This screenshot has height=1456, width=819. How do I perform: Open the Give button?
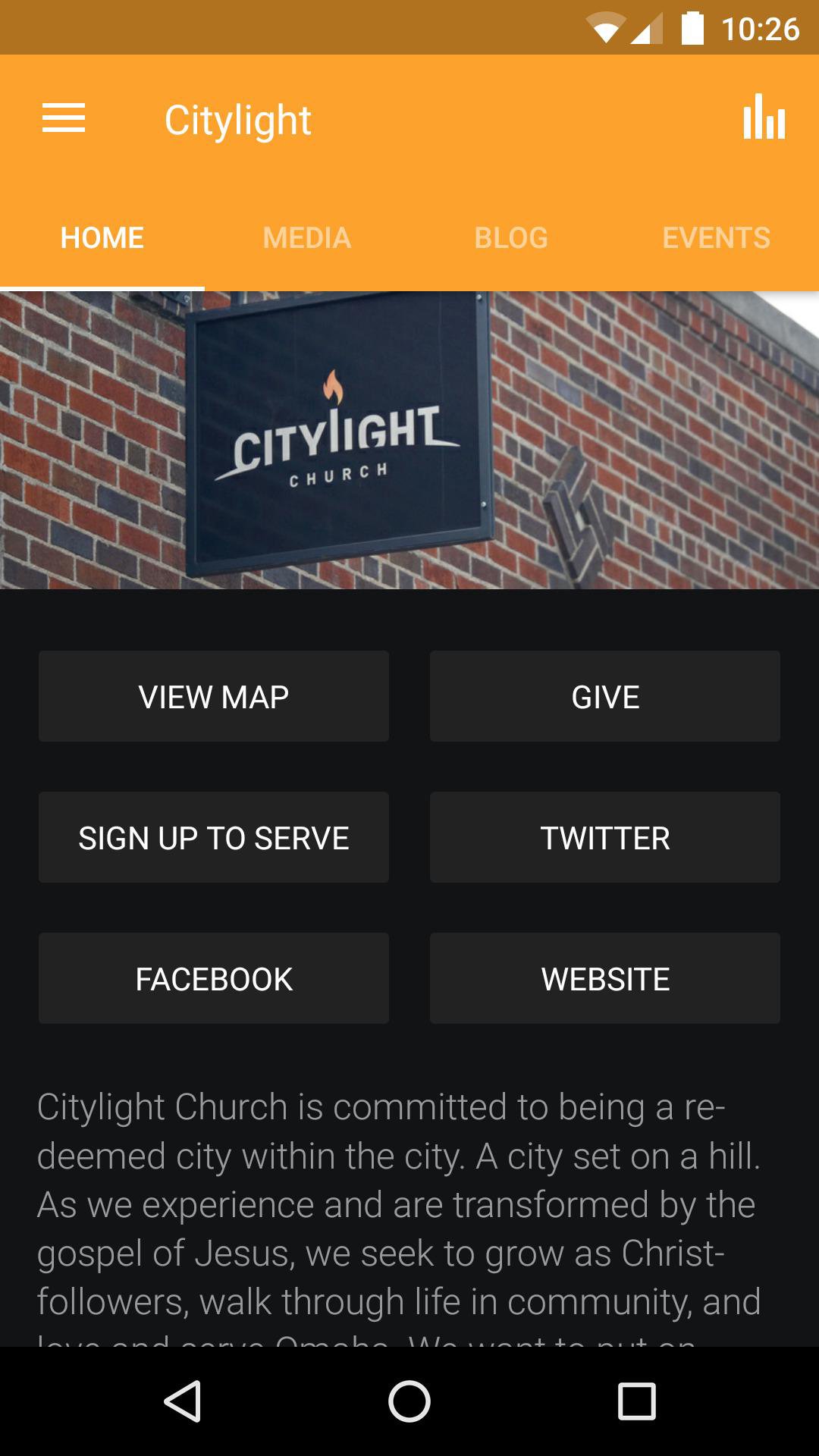pyautogui.click(x=605, y=696)
